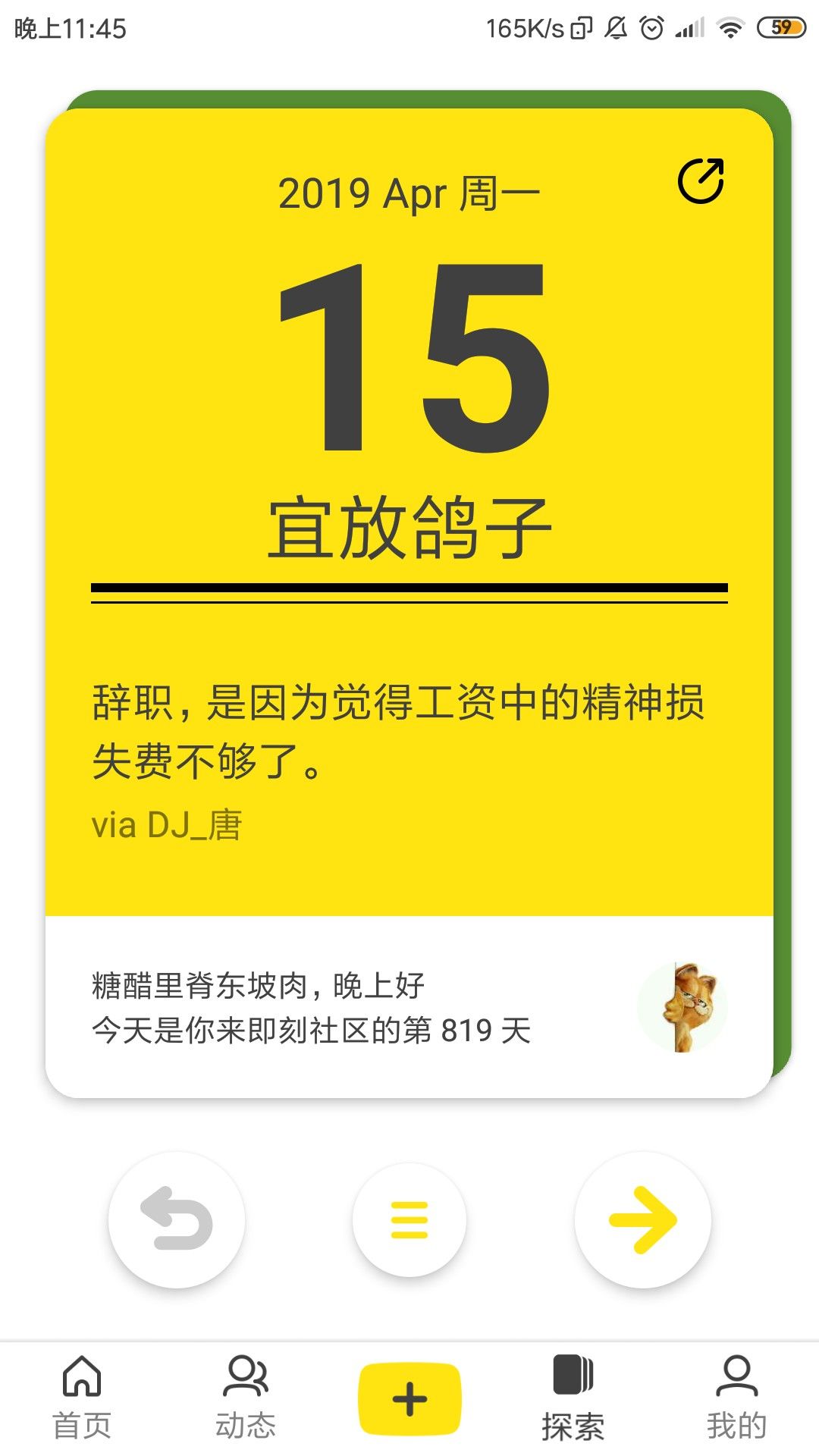Screen dimensions: 819x1456
Task: Share the April 15 calendar card
Action: tap(701, 181)
